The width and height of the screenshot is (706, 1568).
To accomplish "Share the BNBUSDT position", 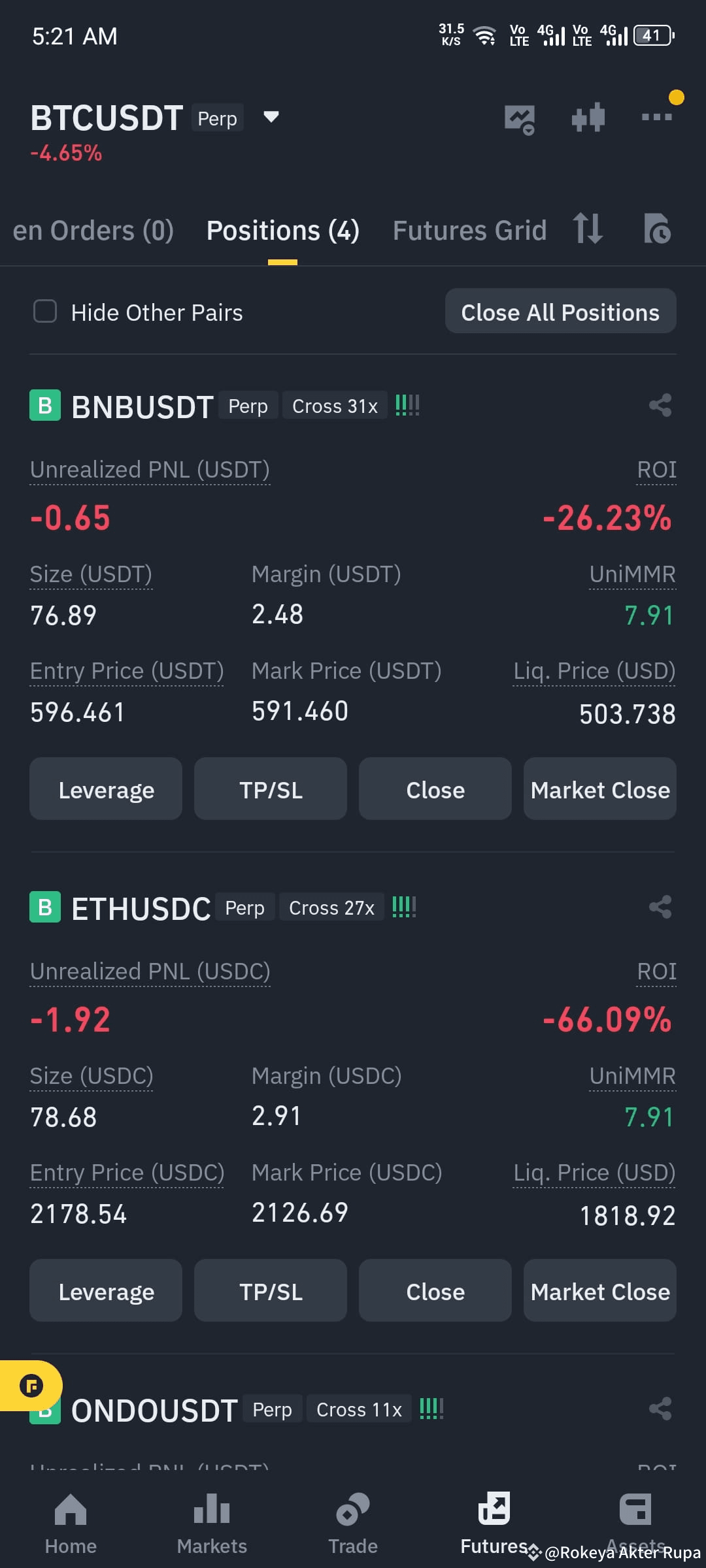I will coord(660,405).
